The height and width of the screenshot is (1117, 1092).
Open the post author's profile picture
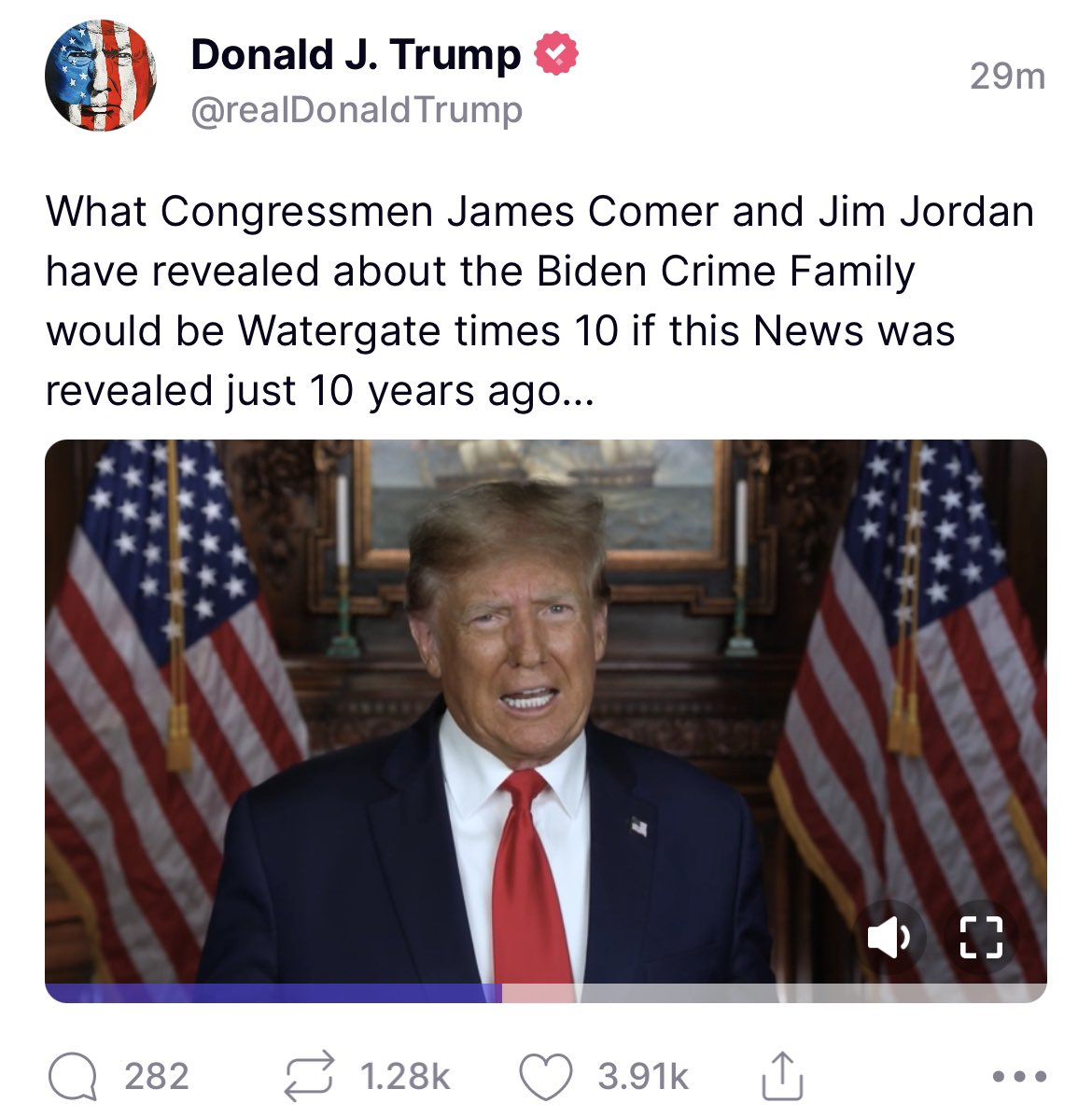101,76
